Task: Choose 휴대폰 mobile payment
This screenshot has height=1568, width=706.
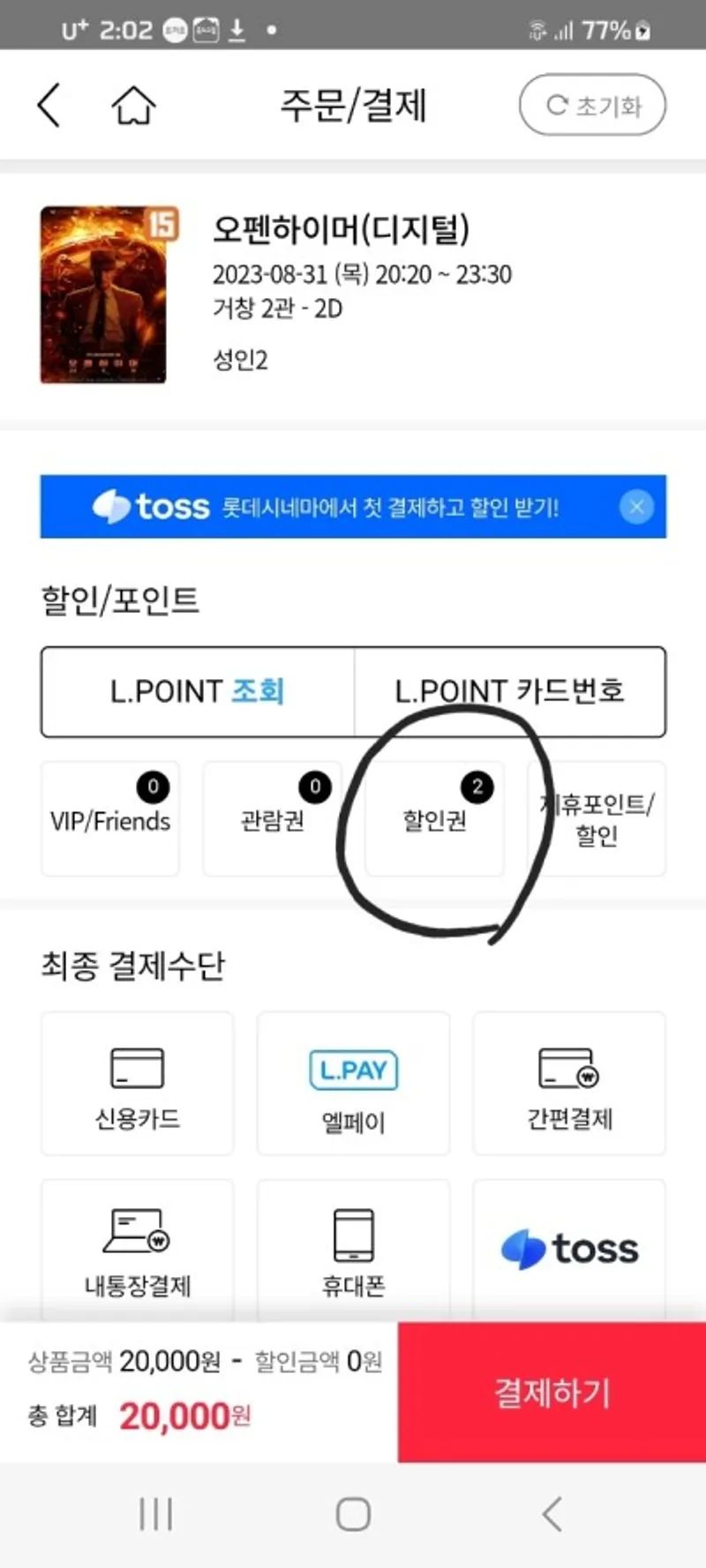Action: tap(353, 1250)
